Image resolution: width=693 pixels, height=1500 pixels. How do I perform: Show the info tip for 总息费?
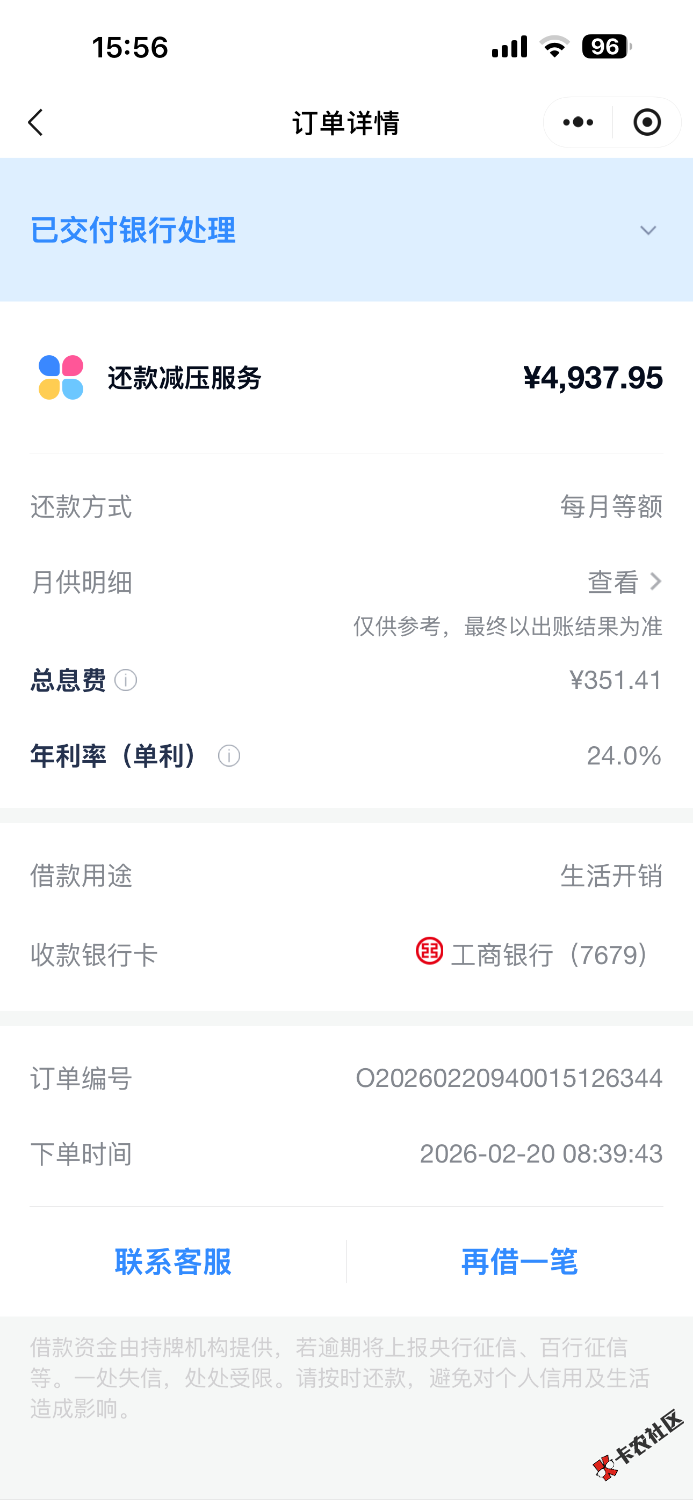coord(126,681)
